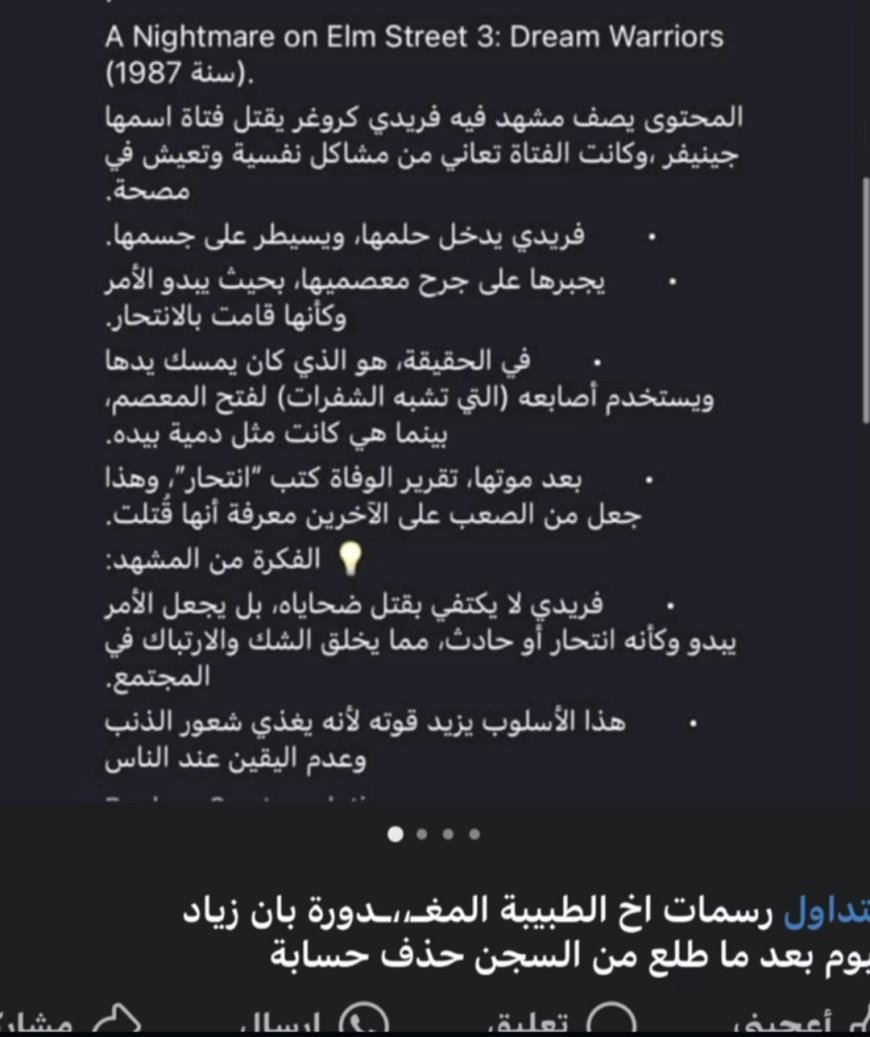Send the post via إرسال
Image resolution: width=870 pixels, height=1037 pixels.
pos(310,1022)
